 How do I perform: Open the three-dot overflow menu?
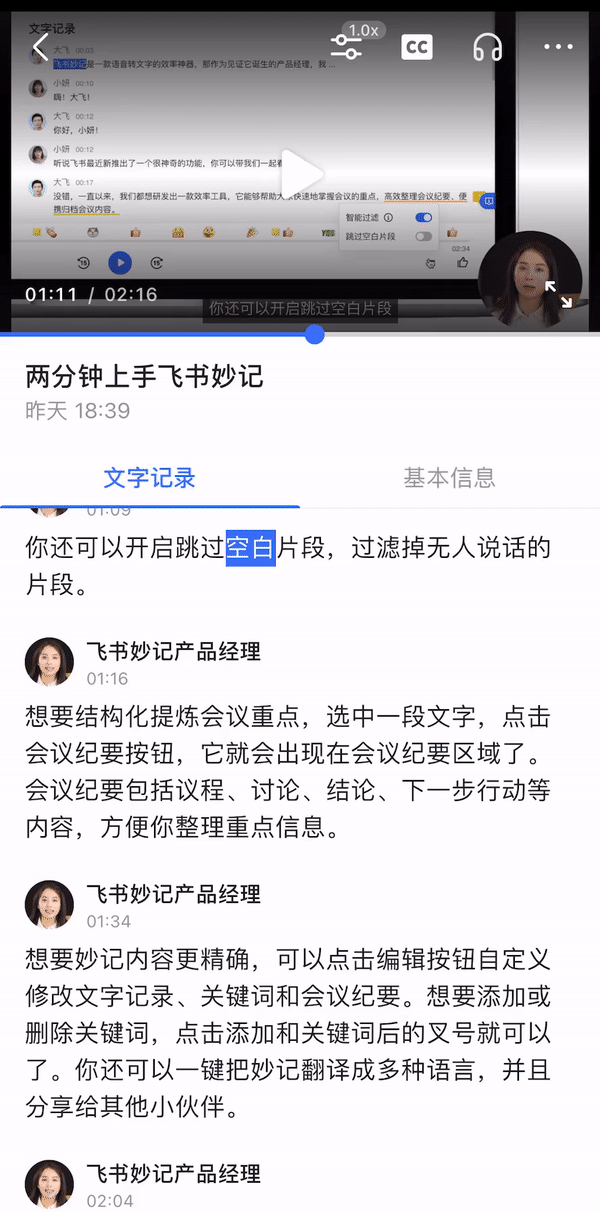pyautogui.click(x=558, y=46)
